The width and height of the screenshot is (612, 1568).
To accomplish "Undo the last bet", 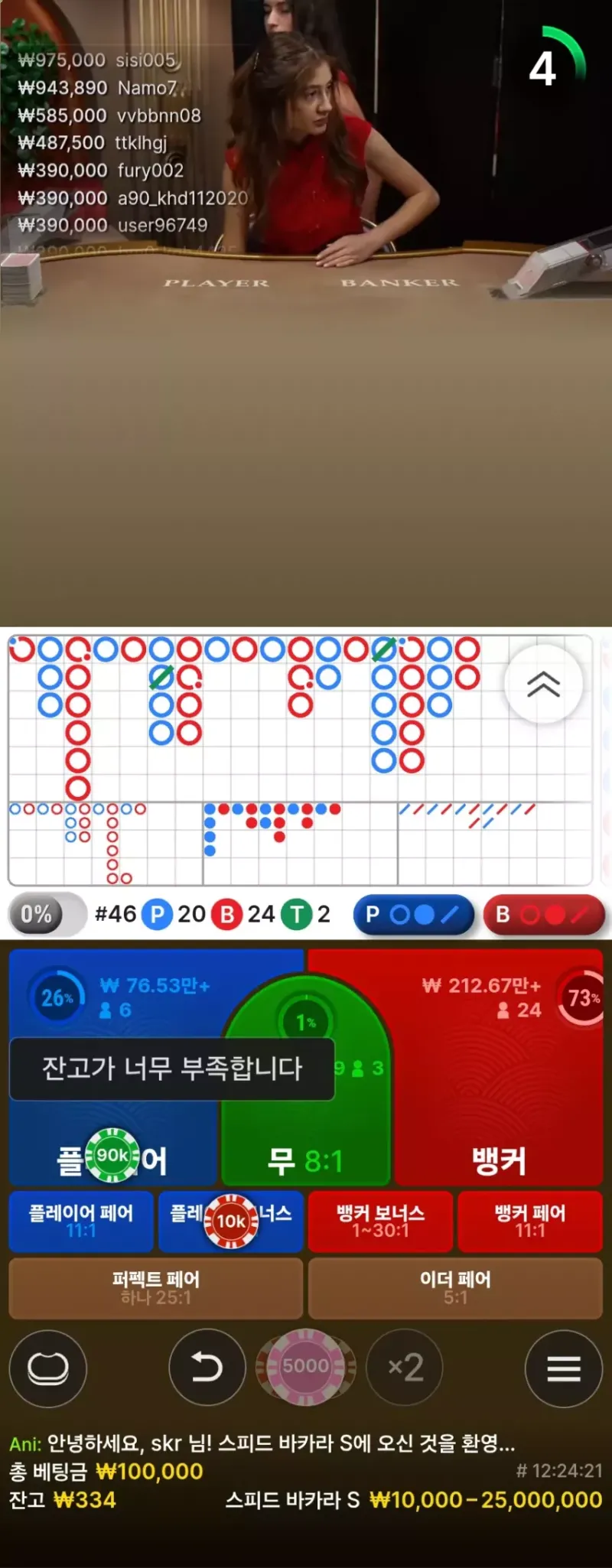I will pyautogui.click(x=207, y=1368).
